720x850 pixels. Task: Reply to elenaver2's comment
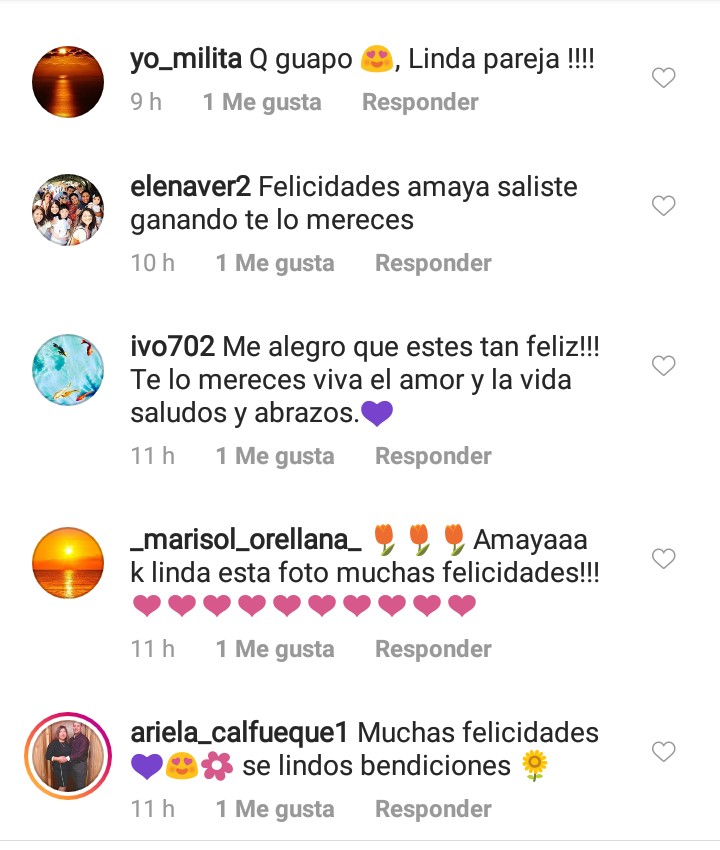pos(433,263)
